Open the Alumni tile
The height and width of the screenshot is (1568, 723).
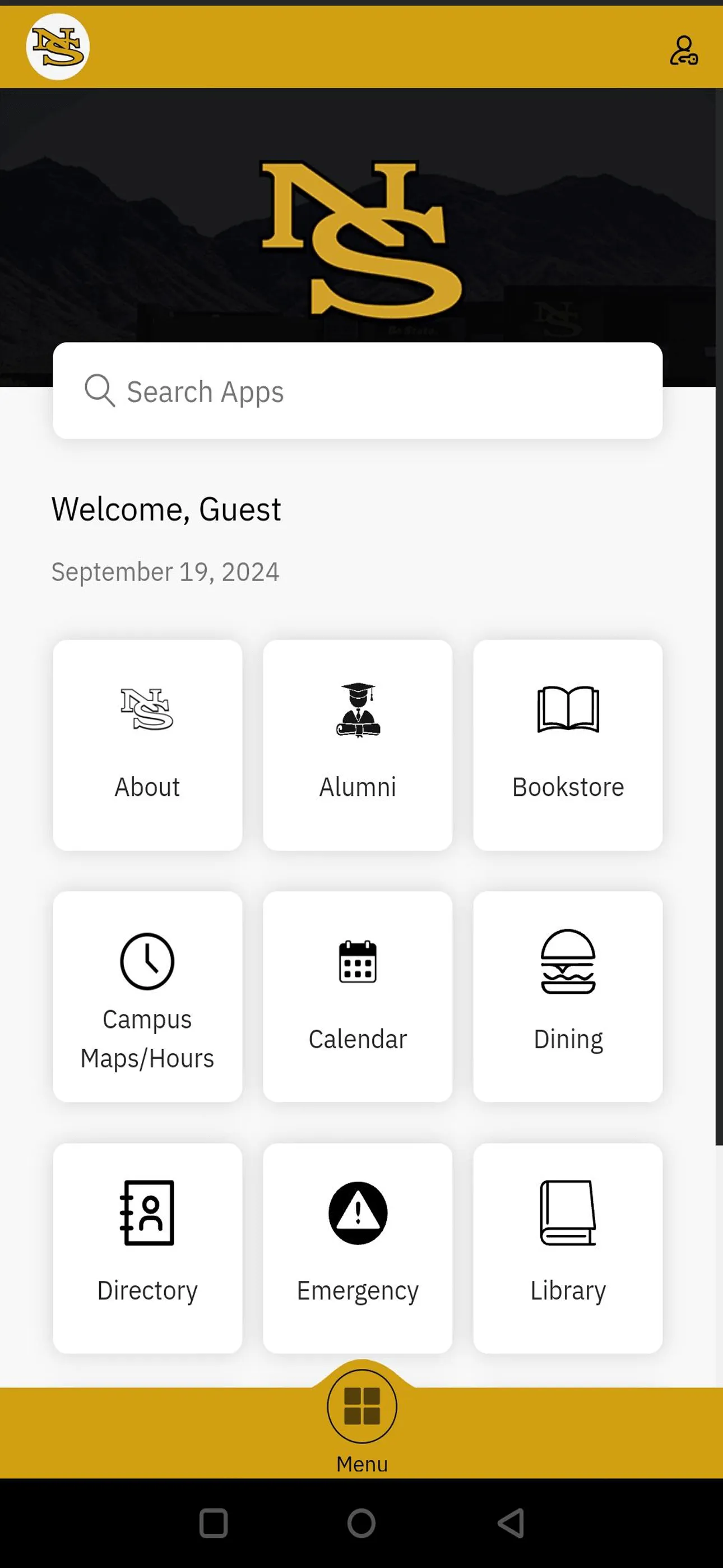click(358, 744)
